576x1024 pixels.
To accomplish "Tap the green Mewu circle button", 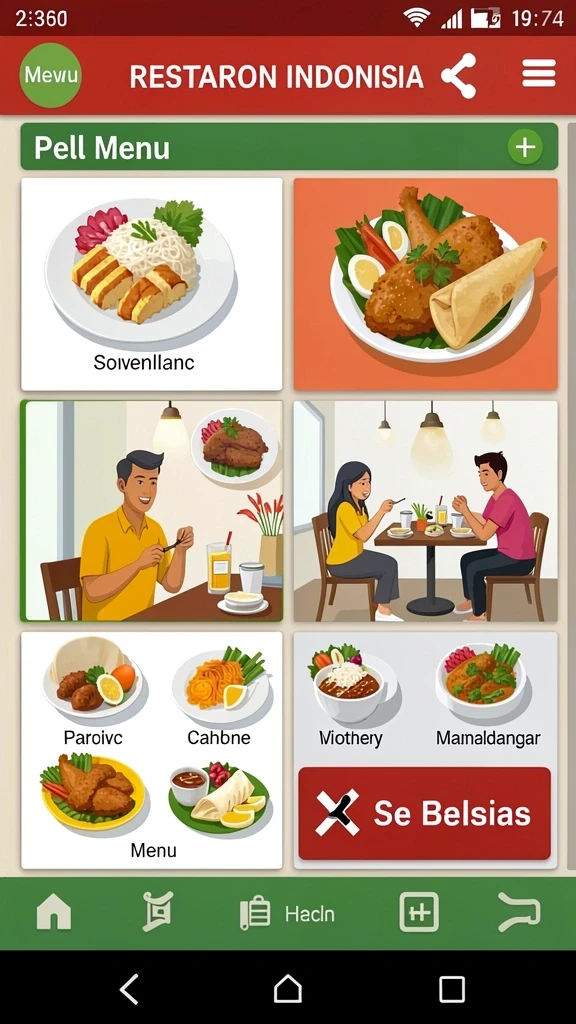I will click(x=51, y=75).
